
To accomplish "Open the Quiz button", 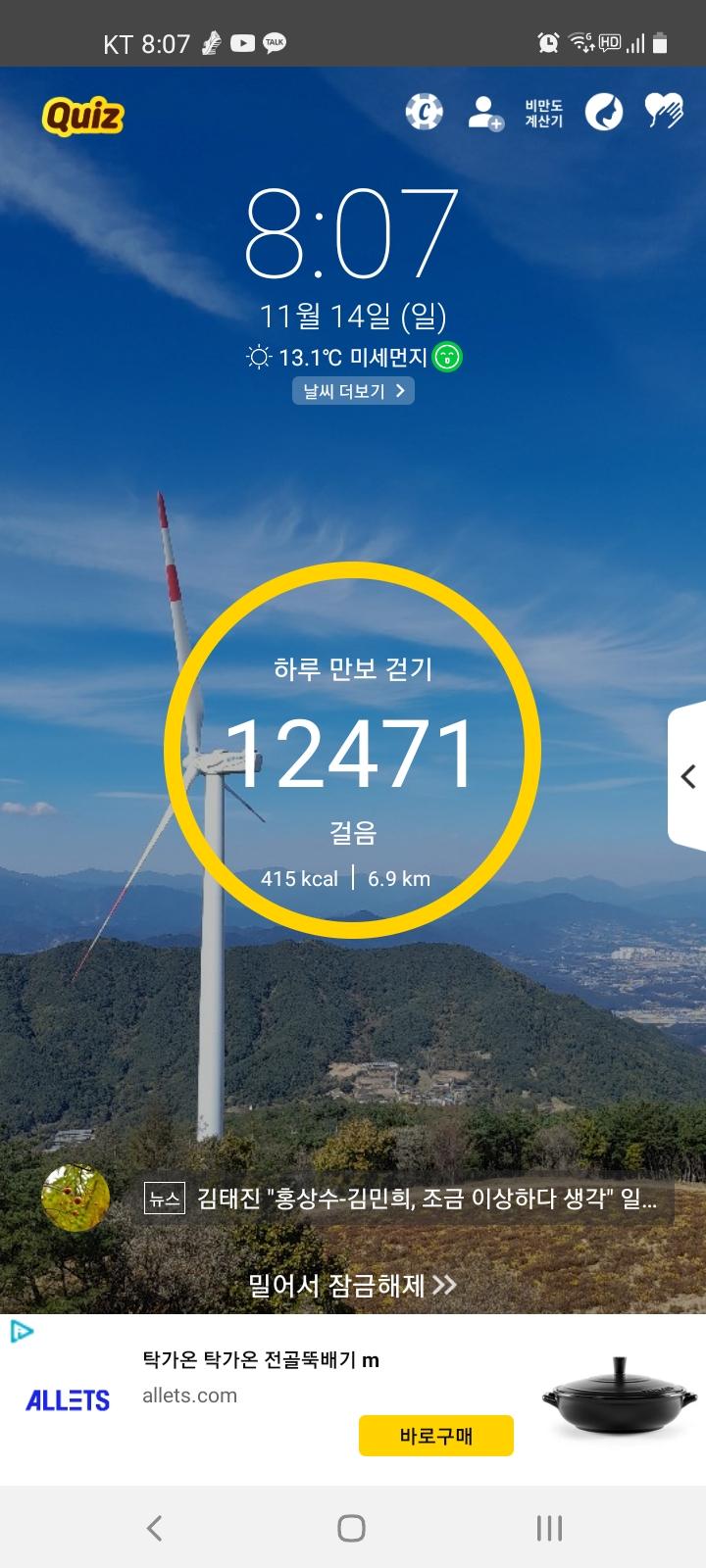I will (83, 117).
